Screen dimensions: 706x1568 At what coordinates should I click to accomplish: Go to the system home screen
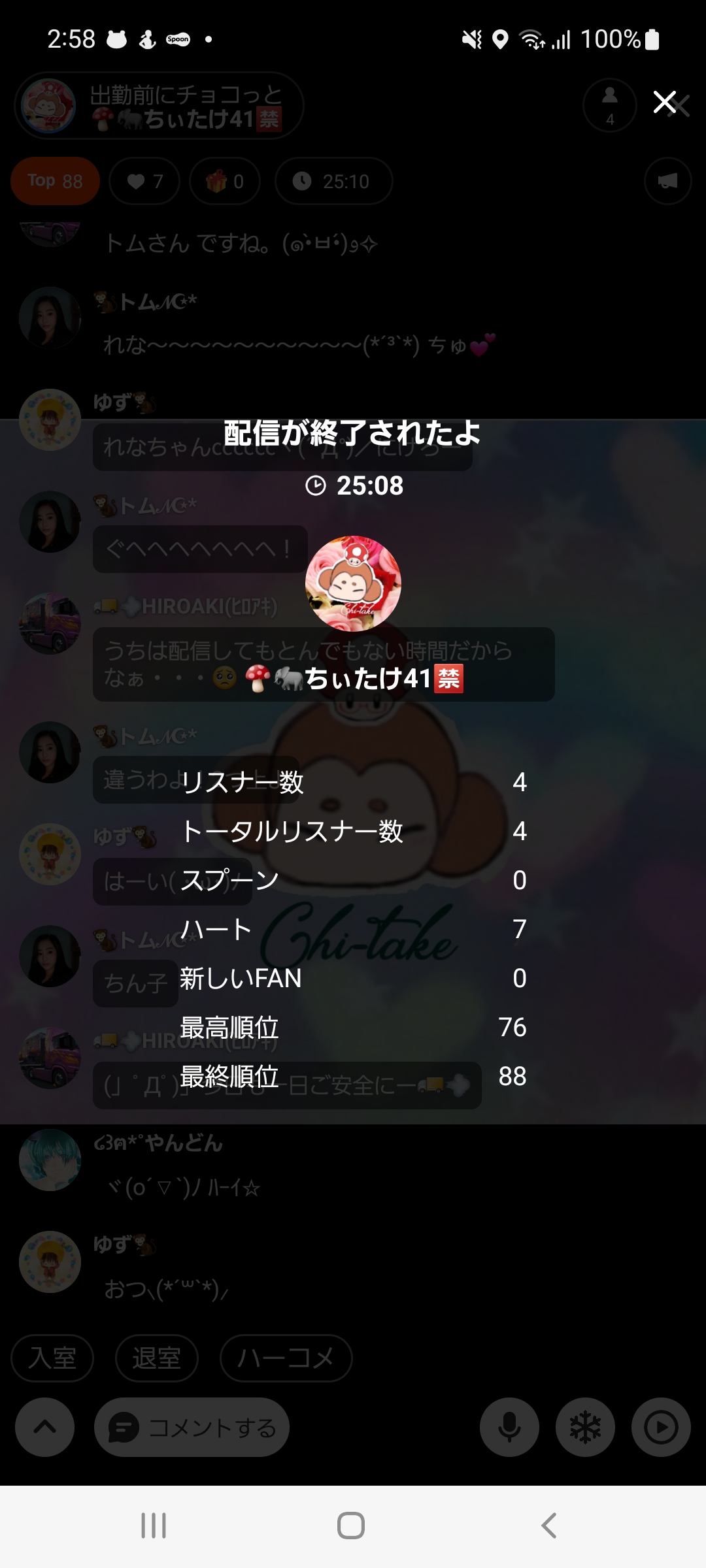351,1526
